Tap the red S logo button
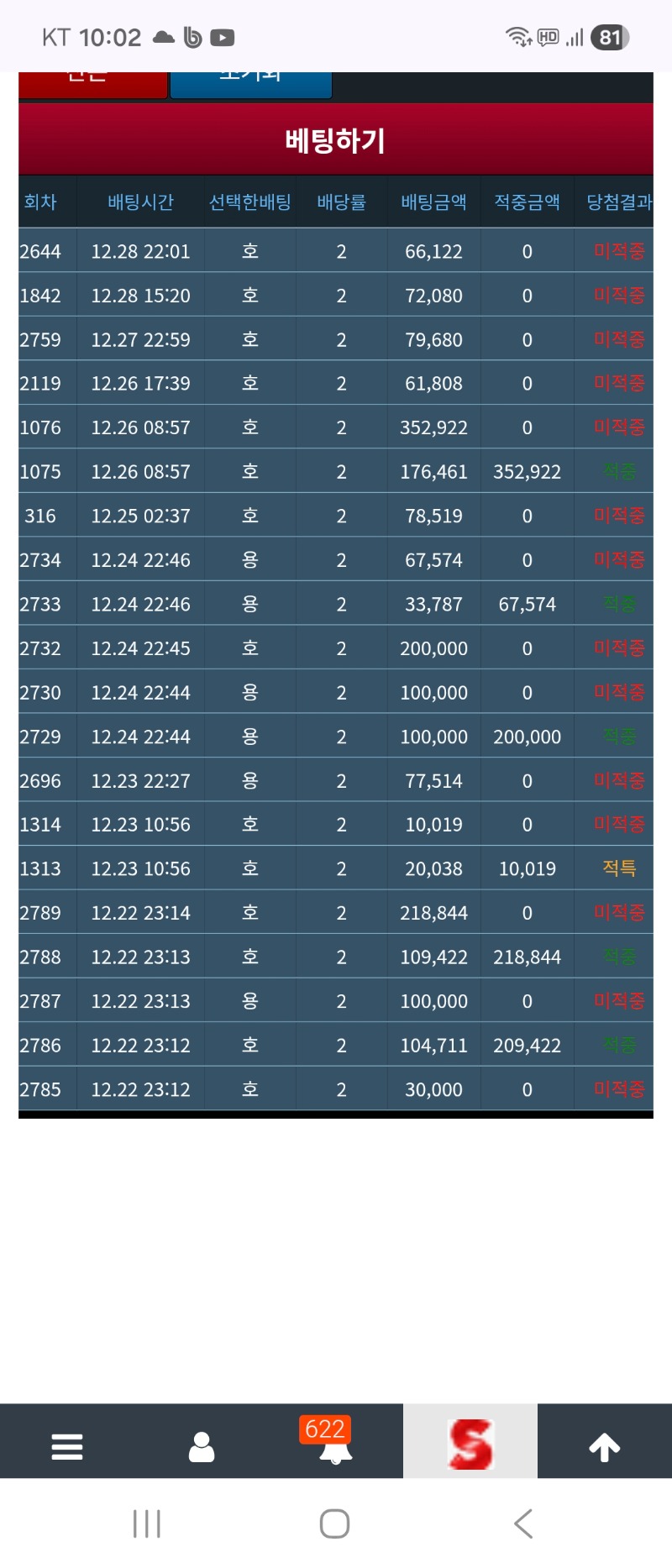The image size is (672, 1568). tap(470, 1445)
